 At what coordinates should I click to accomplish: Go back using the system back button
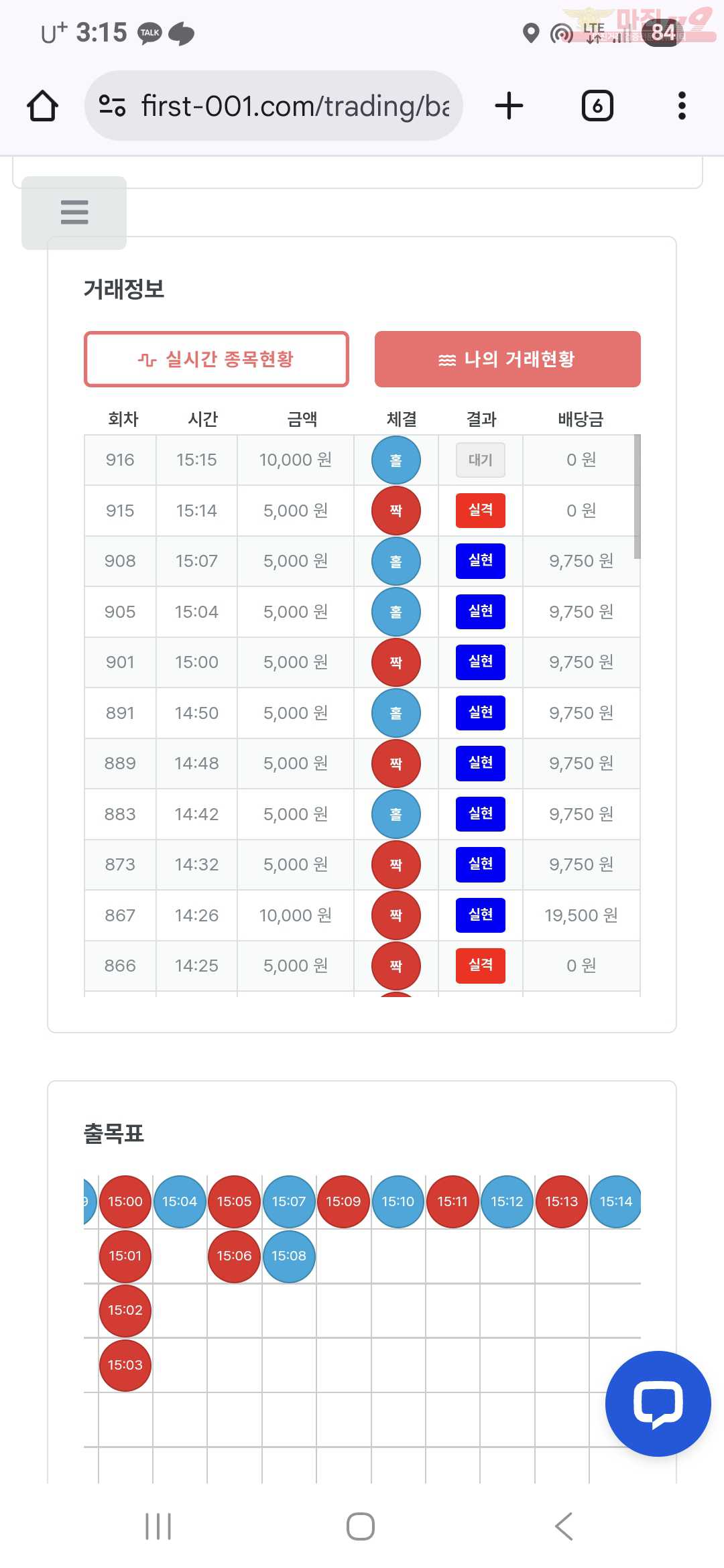[564, 1526]
